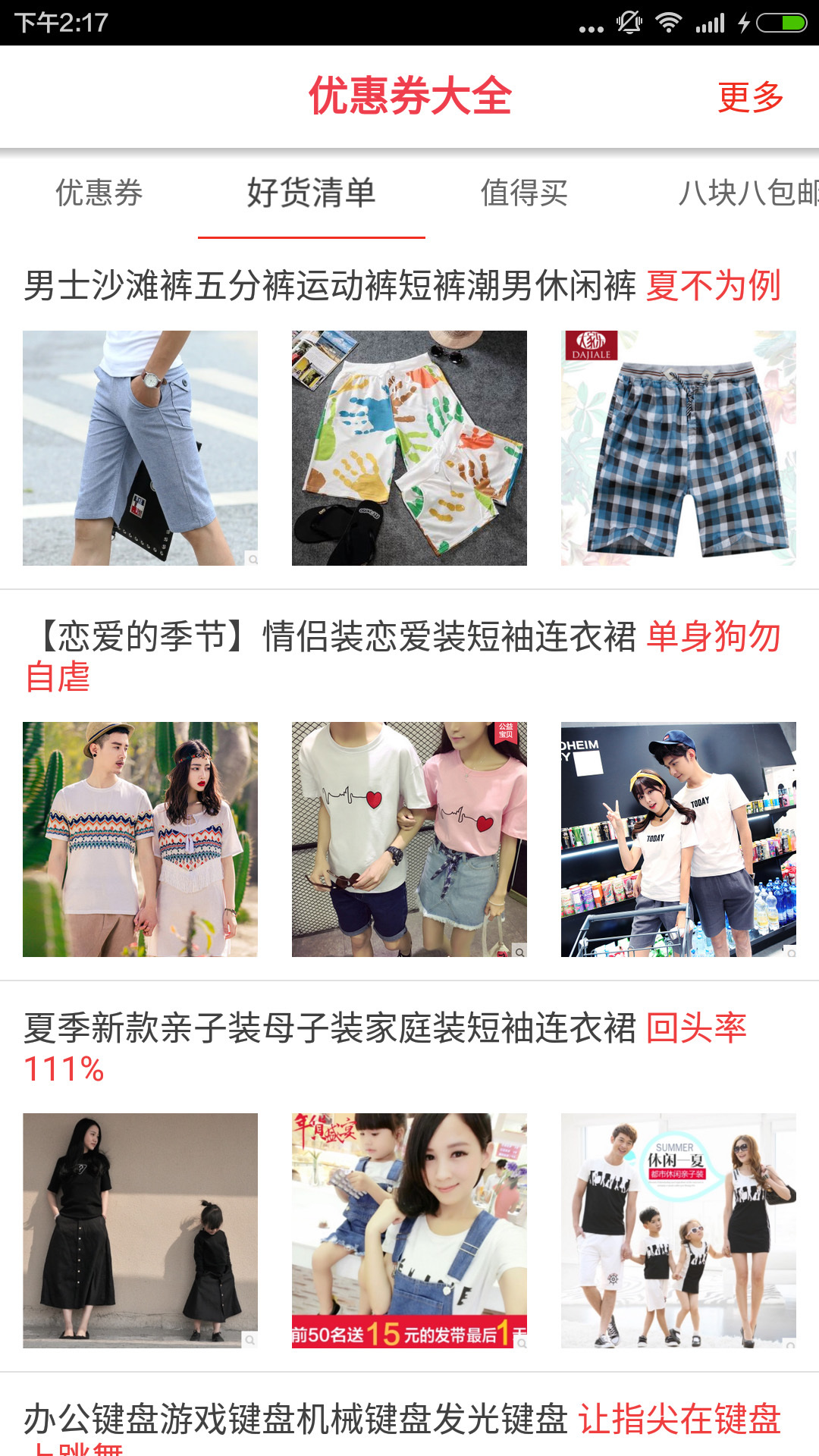The width and height of the screenshot is (819, 1456).
Task: Open the heart-print couple T-shirt image
Action: [409, 839]
